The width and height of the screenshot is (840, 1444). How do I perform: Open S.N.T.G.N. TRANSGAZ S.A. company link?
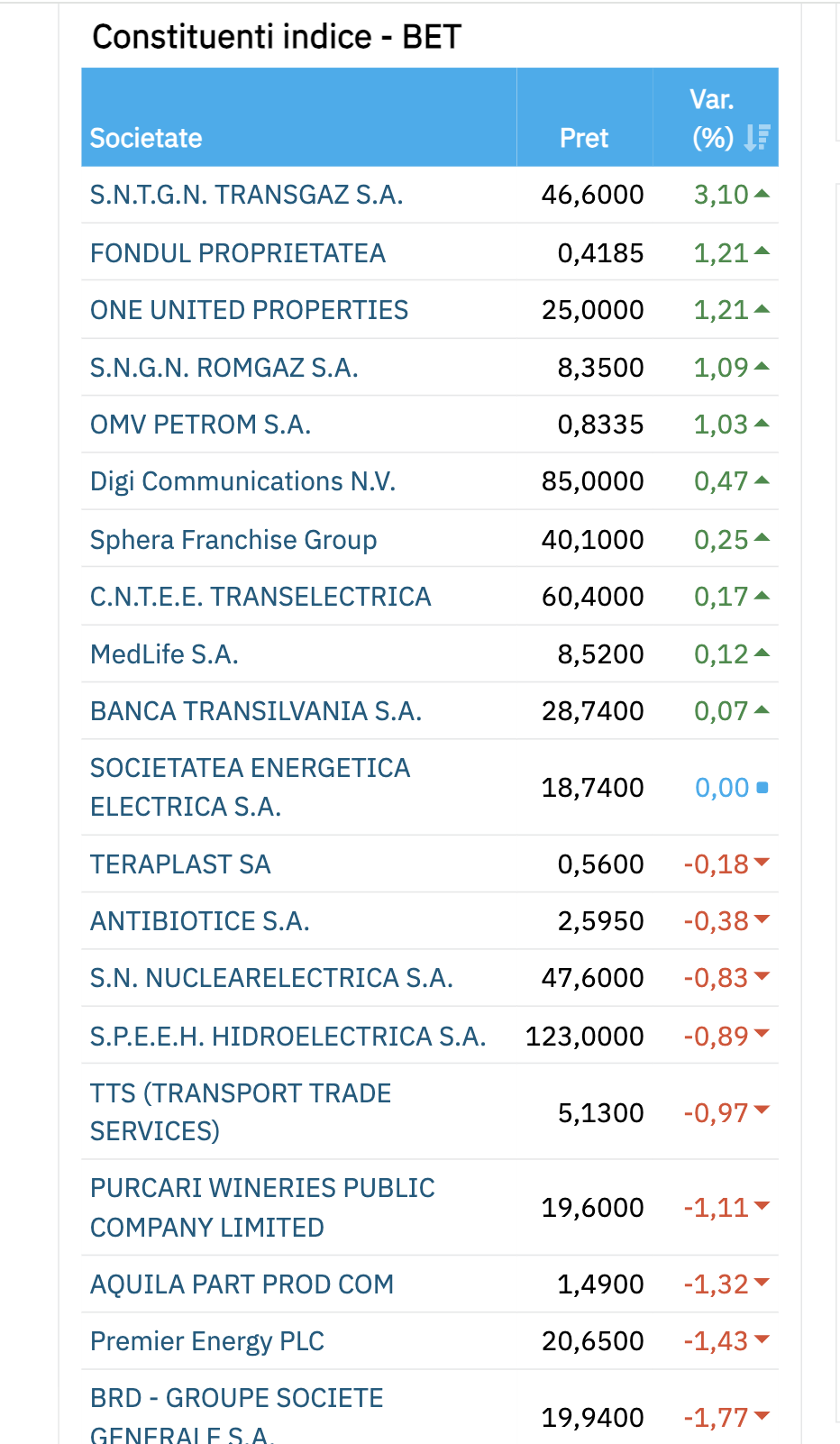(247, 195)
